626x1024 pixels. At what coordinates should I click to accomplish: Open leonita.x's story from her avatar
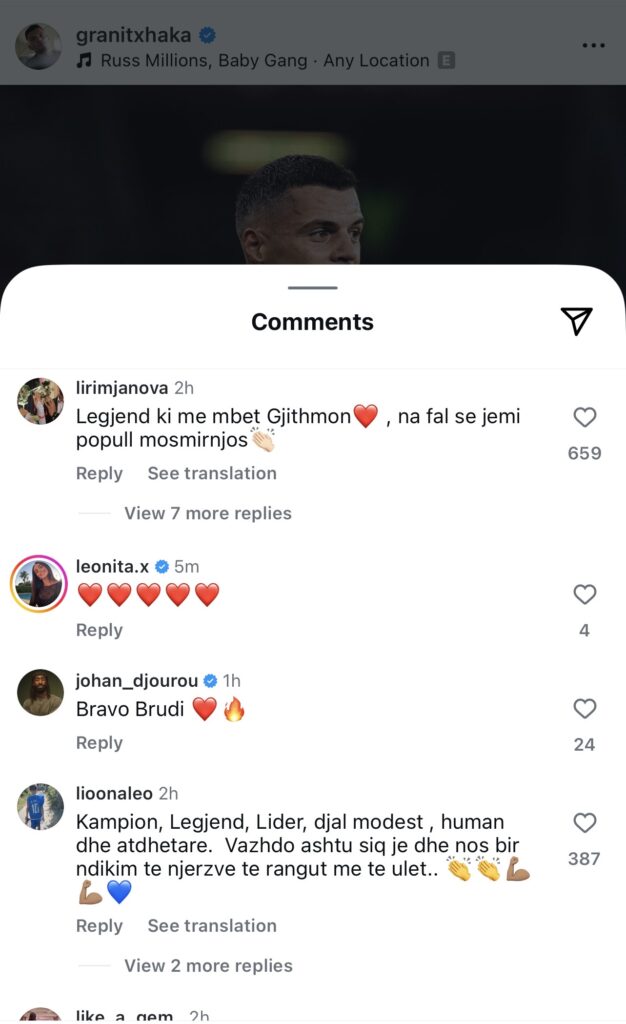(39, 582)
